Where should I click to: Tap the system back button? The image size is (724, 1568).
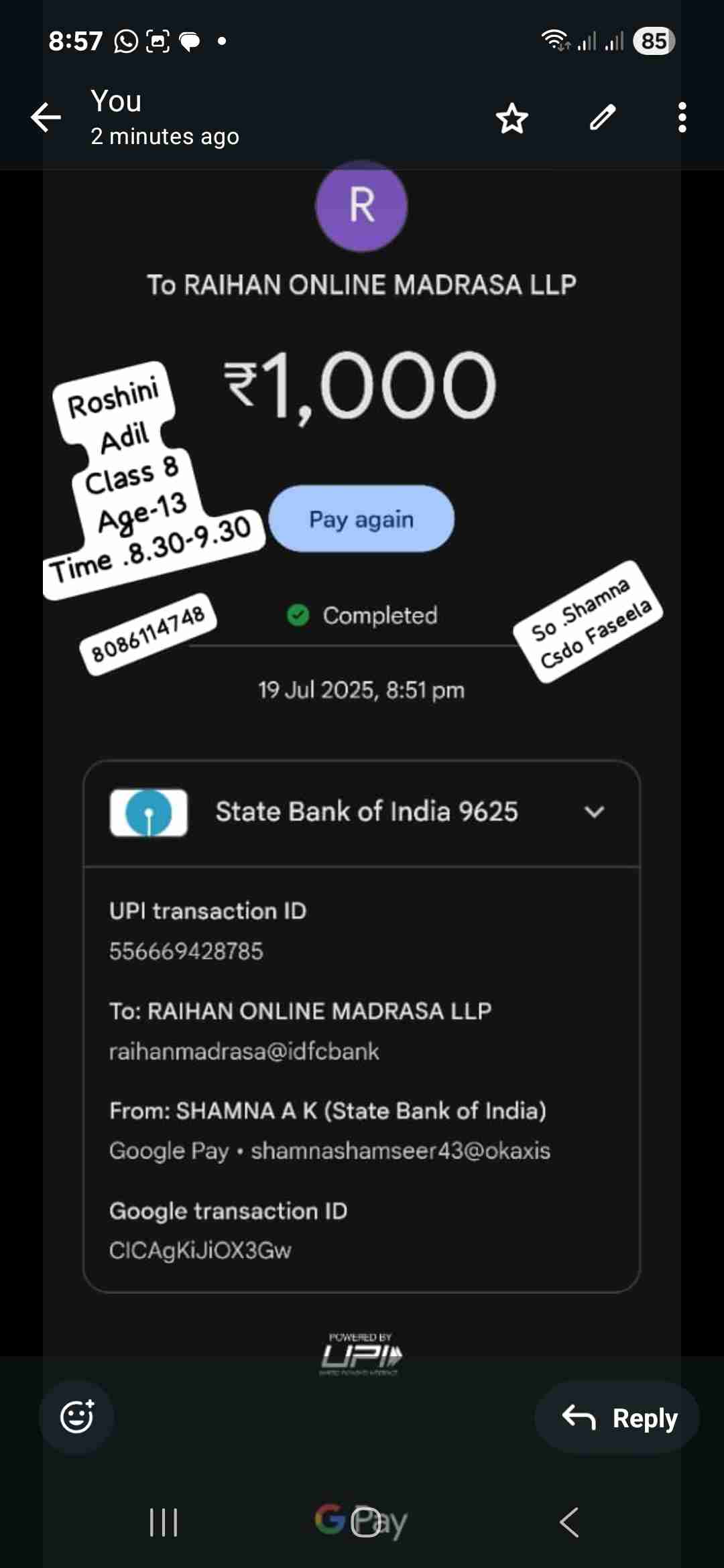pyautogui.click(x=568, y=1522)
